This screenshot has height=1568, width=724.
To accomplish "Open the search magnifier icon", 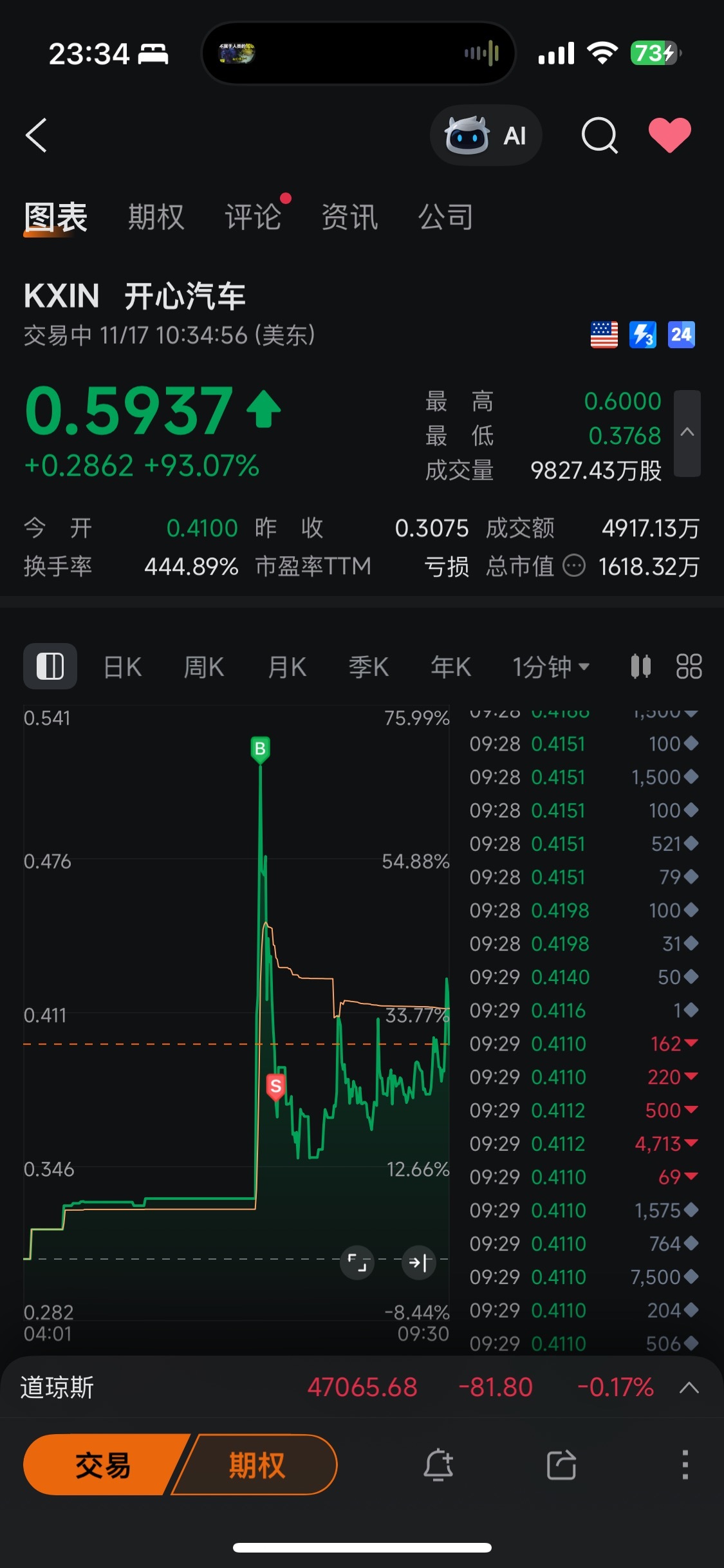I will click(599, 135).
